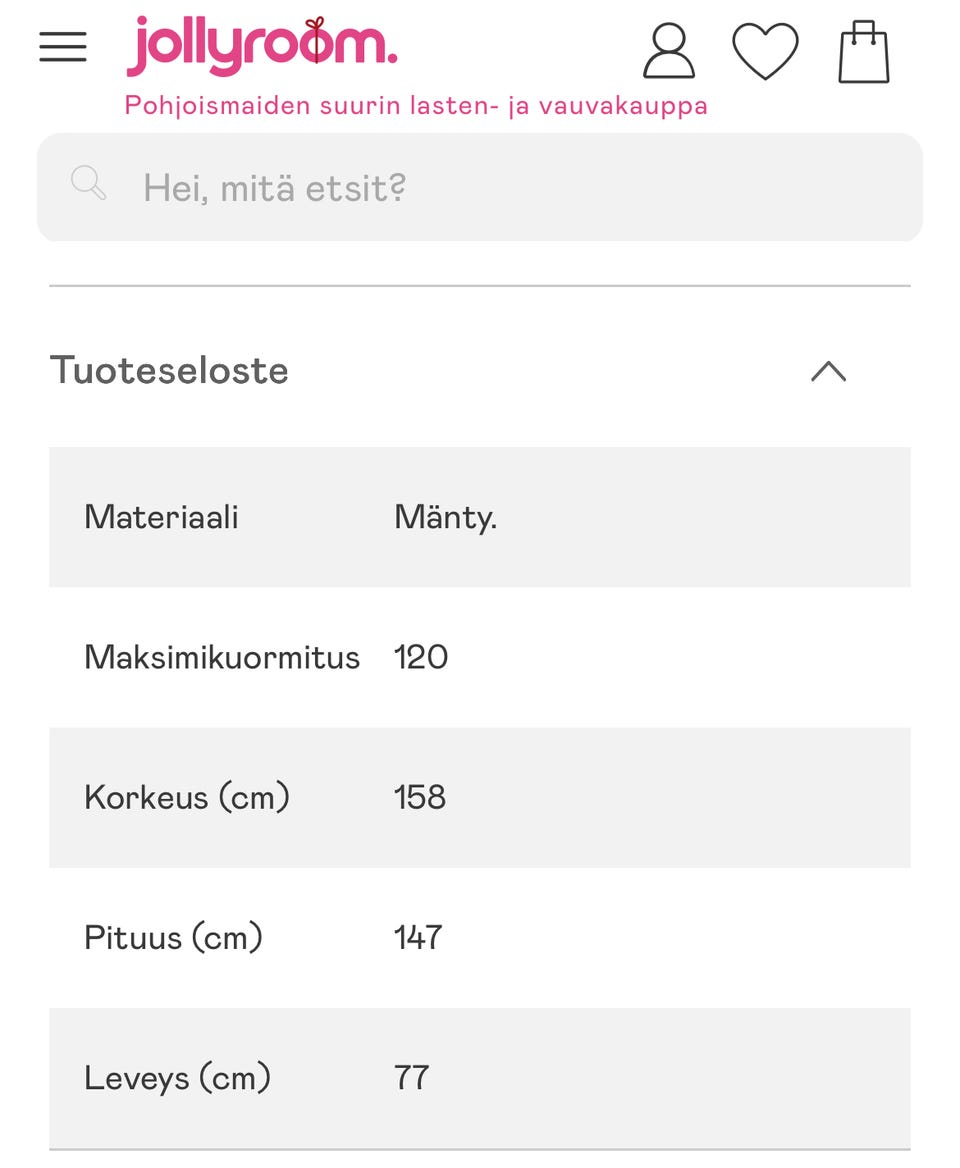This screenshot has width=960, height=1168.
Task: Select the Tuoteseloste heading
Action: click(x=168, y=371)
